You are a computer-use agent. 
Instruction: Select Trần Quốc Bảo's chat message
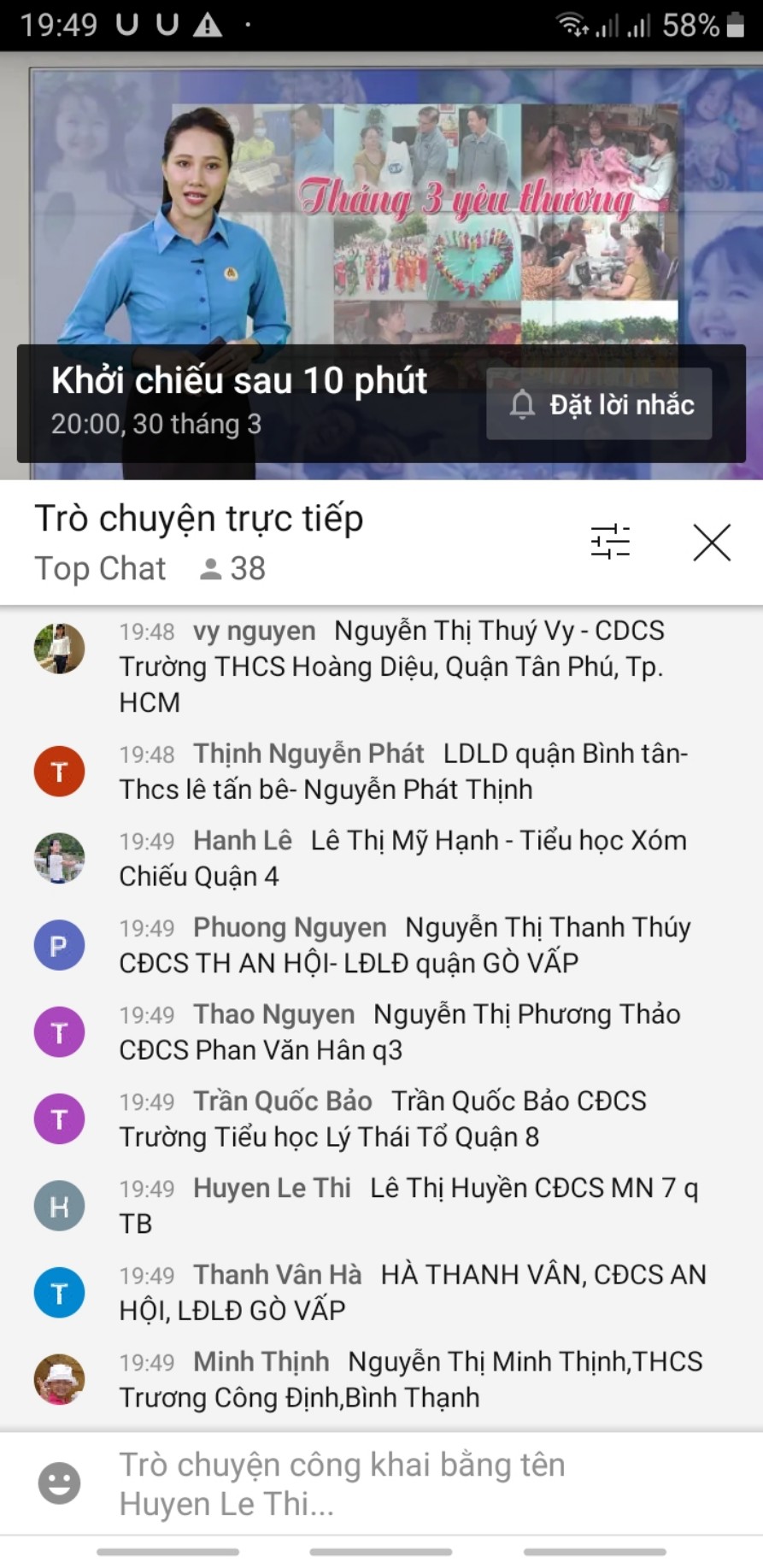click(381, 1119)
